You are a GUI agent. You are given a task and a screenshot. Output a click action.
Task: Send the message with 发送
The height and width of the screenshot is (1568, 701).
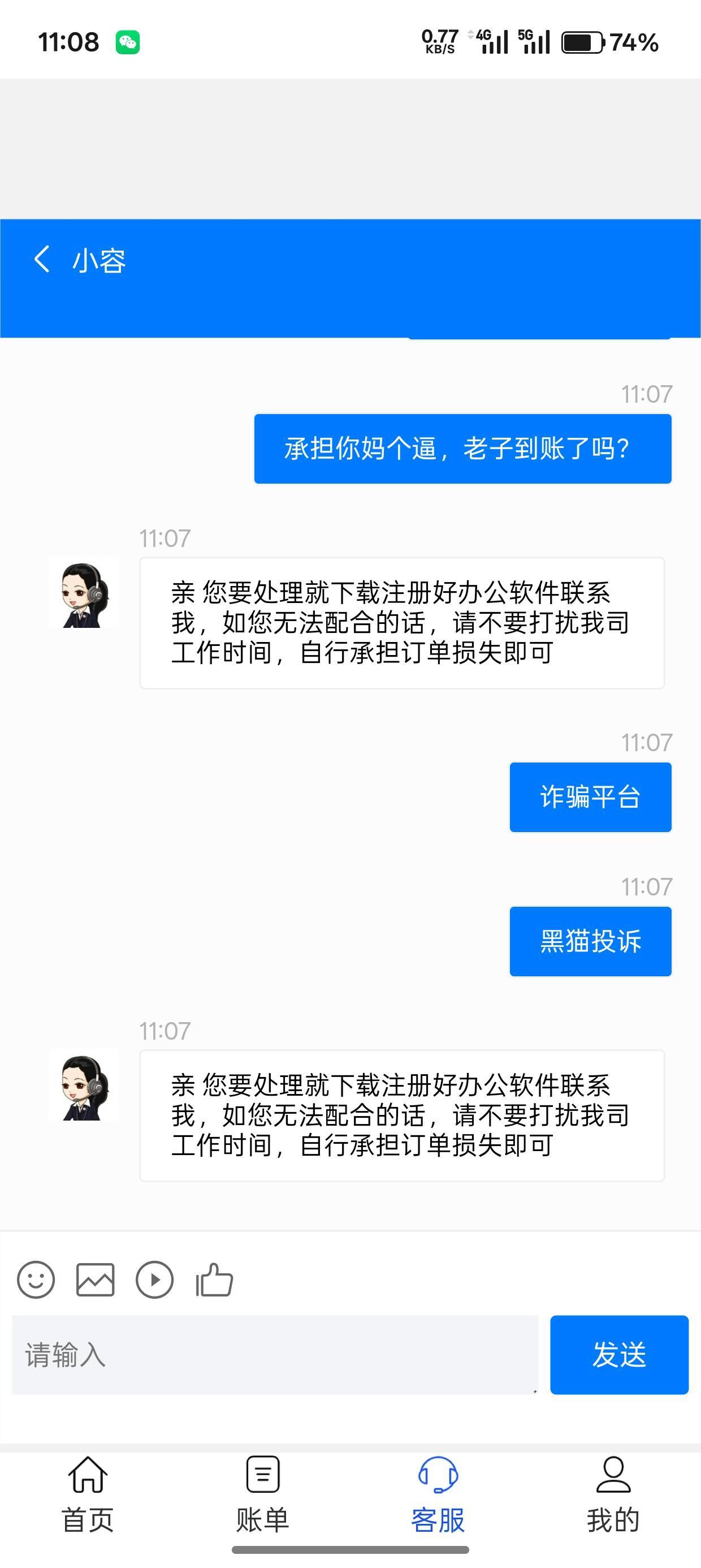(x=619, y=1354)
